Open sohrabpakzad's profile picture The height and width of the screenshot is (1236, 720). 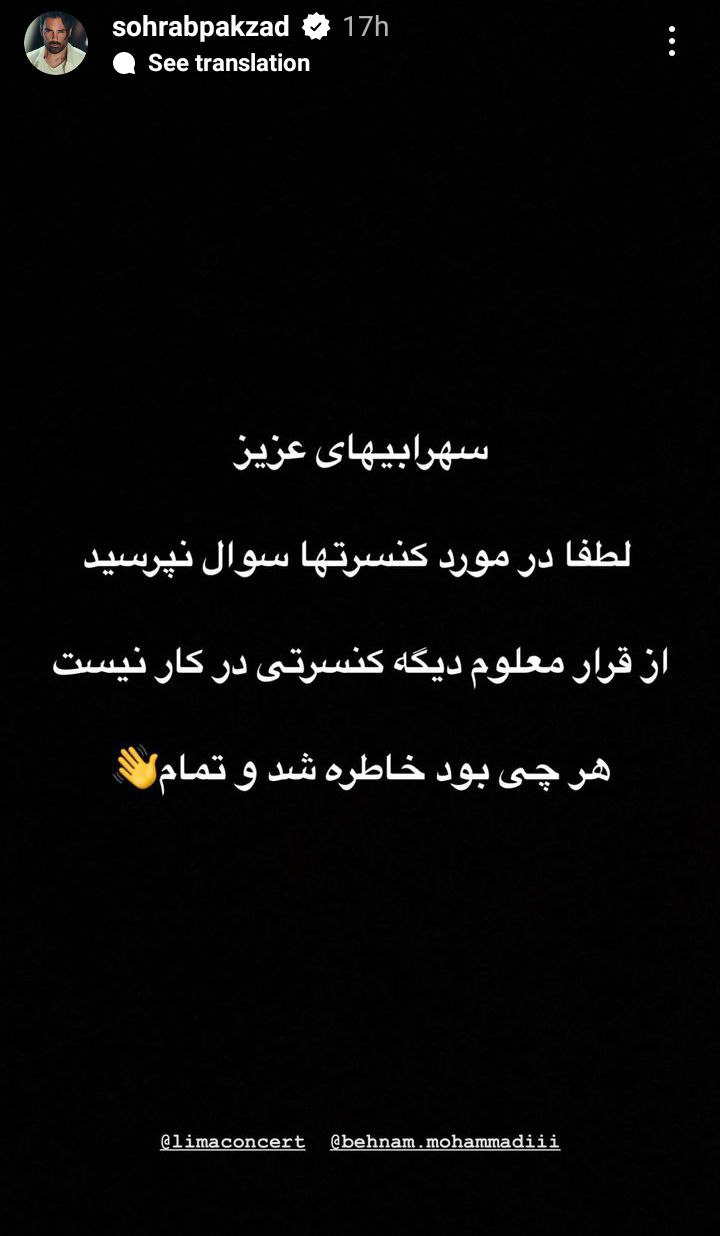(56, 43)
